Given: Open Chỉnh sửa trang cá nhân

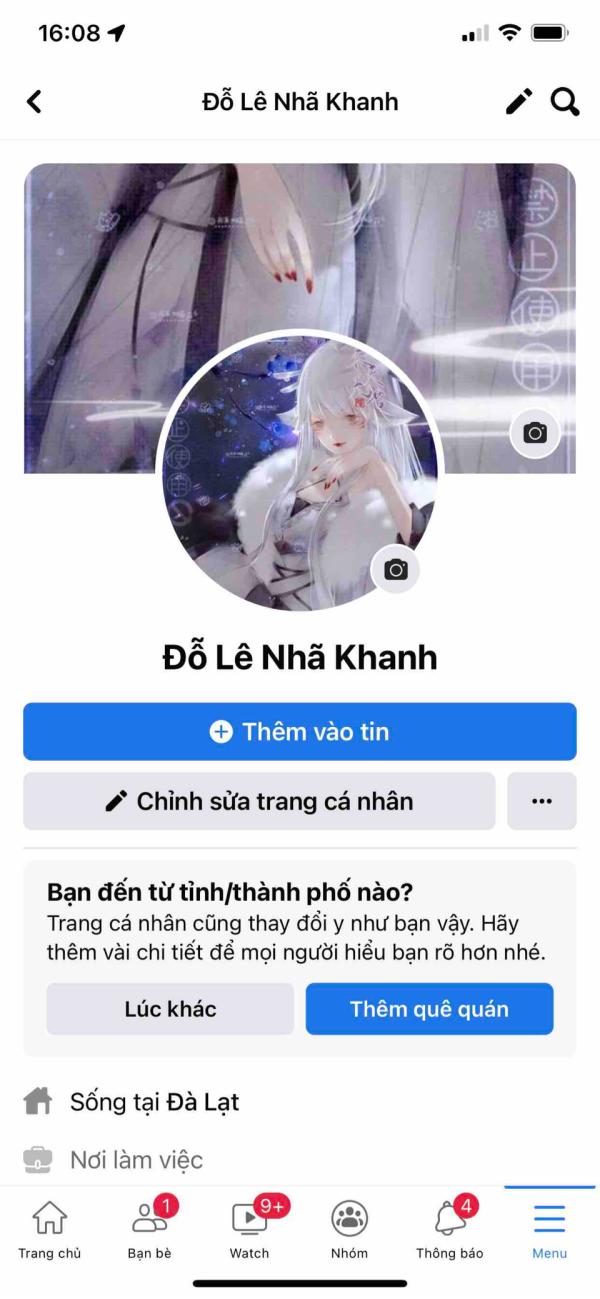Looking at the screenshot, I should (259, 801).
